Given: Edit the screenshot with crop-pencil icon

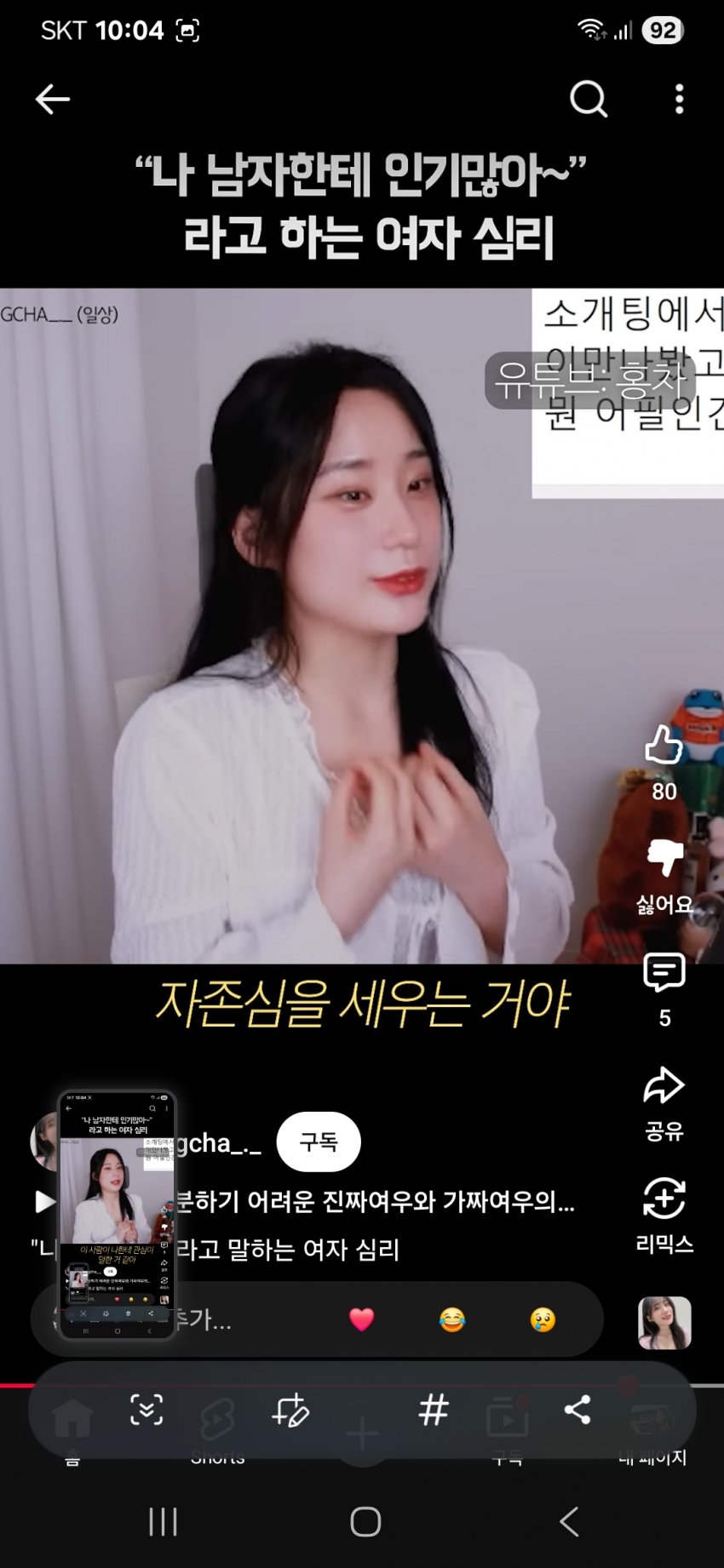Looking at the screenshot, I should click(290, 1411).
